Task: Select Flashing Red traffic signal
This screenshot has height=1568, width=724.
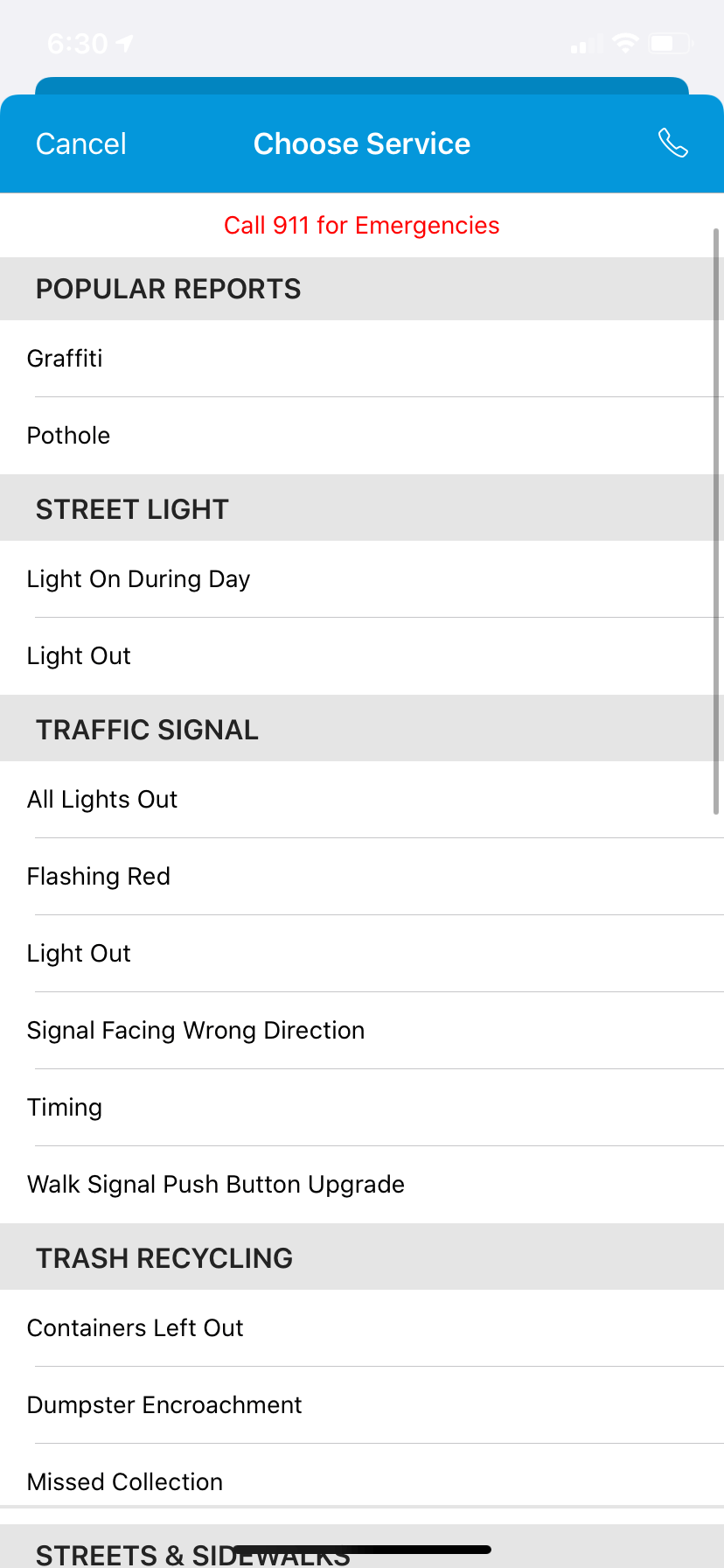Action: (362, 877)
